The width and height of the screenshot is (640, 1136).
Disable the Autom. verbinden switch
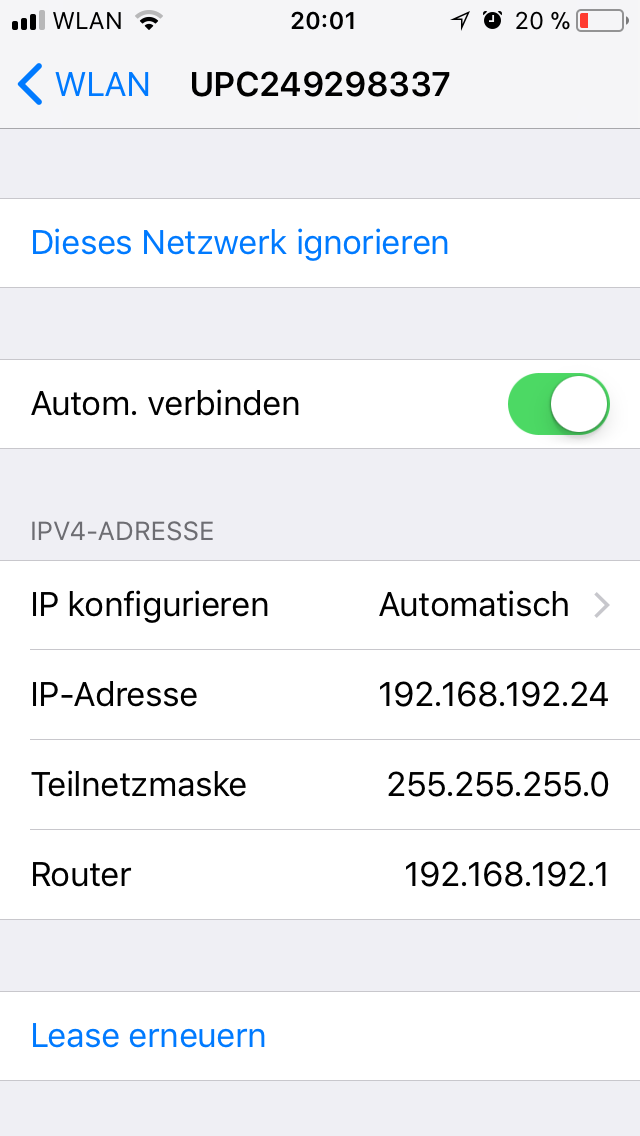(559, 404)
